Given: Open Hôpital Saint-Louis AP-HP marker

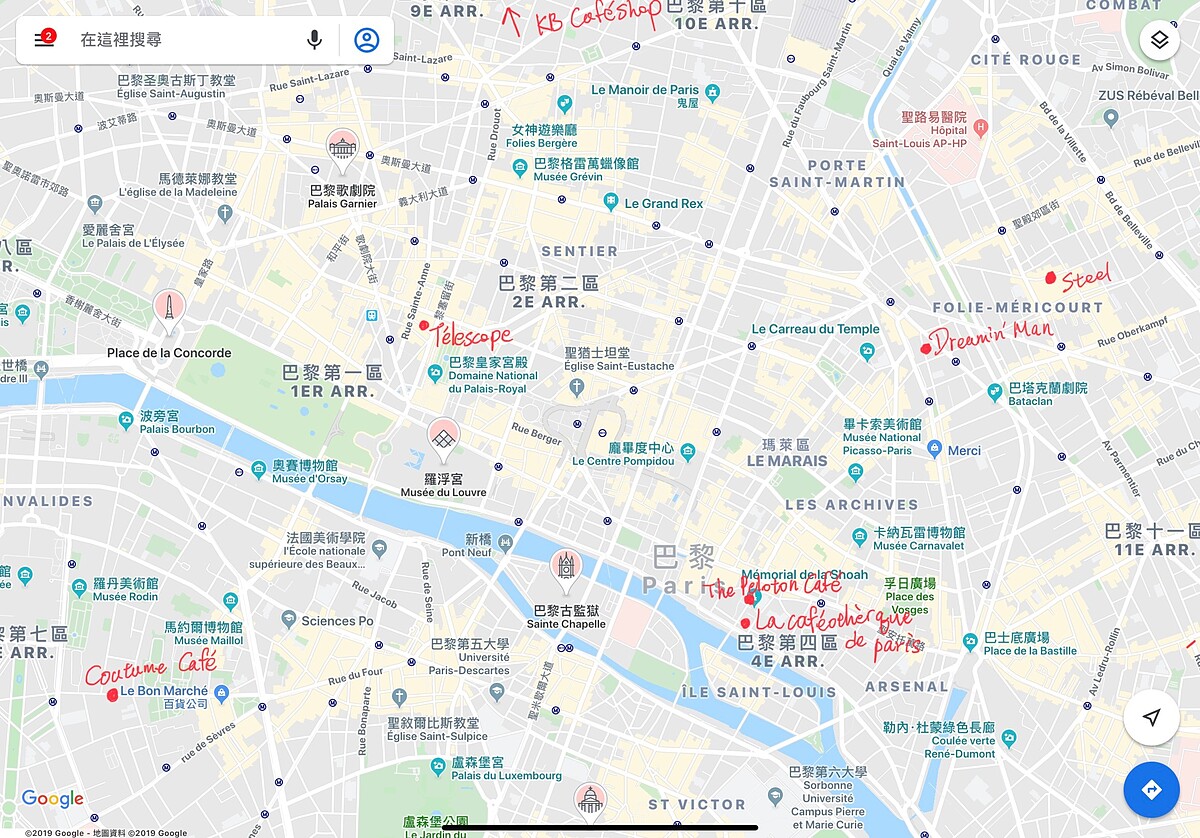Looking at the screenshot, I should (x=980, y=128).
